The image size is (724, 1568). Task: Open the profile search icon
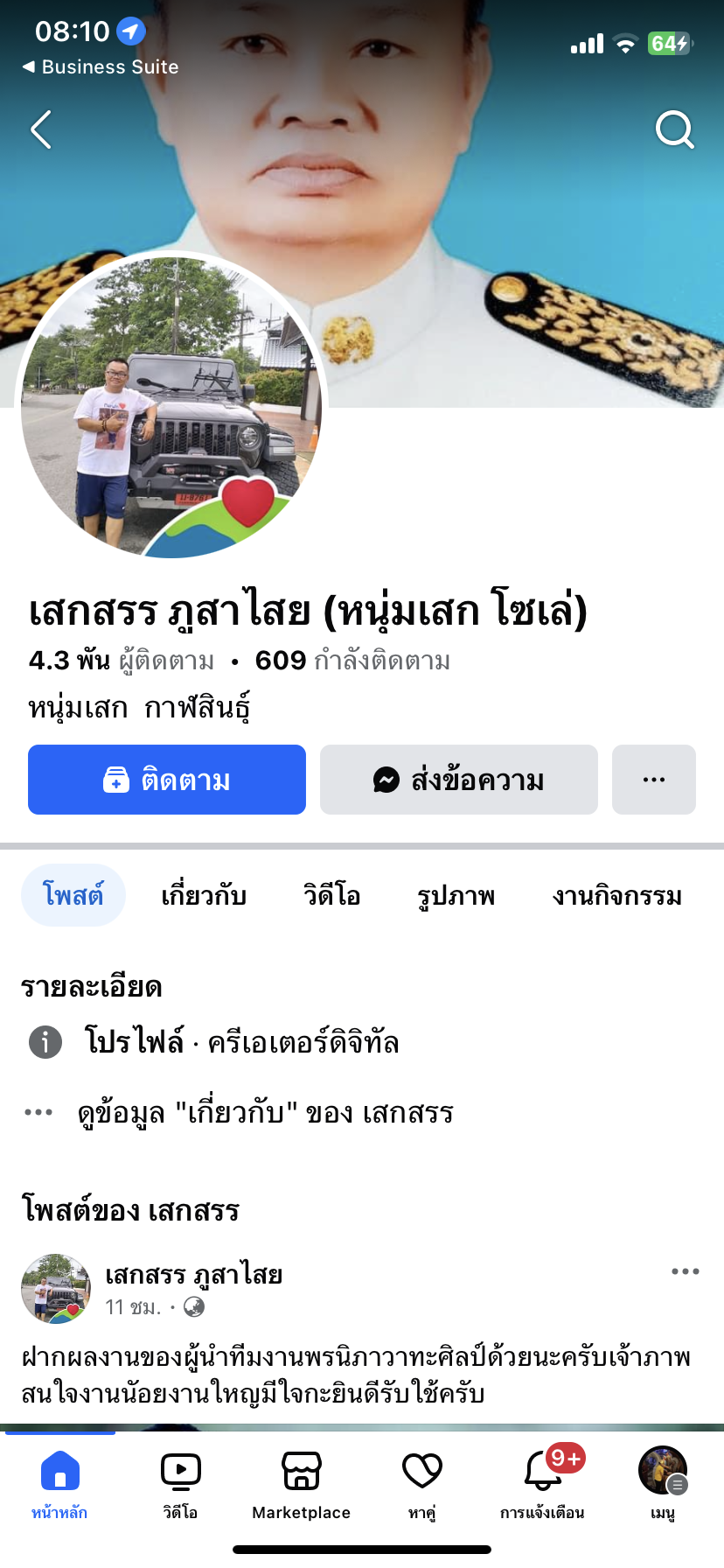coord(674,130)
